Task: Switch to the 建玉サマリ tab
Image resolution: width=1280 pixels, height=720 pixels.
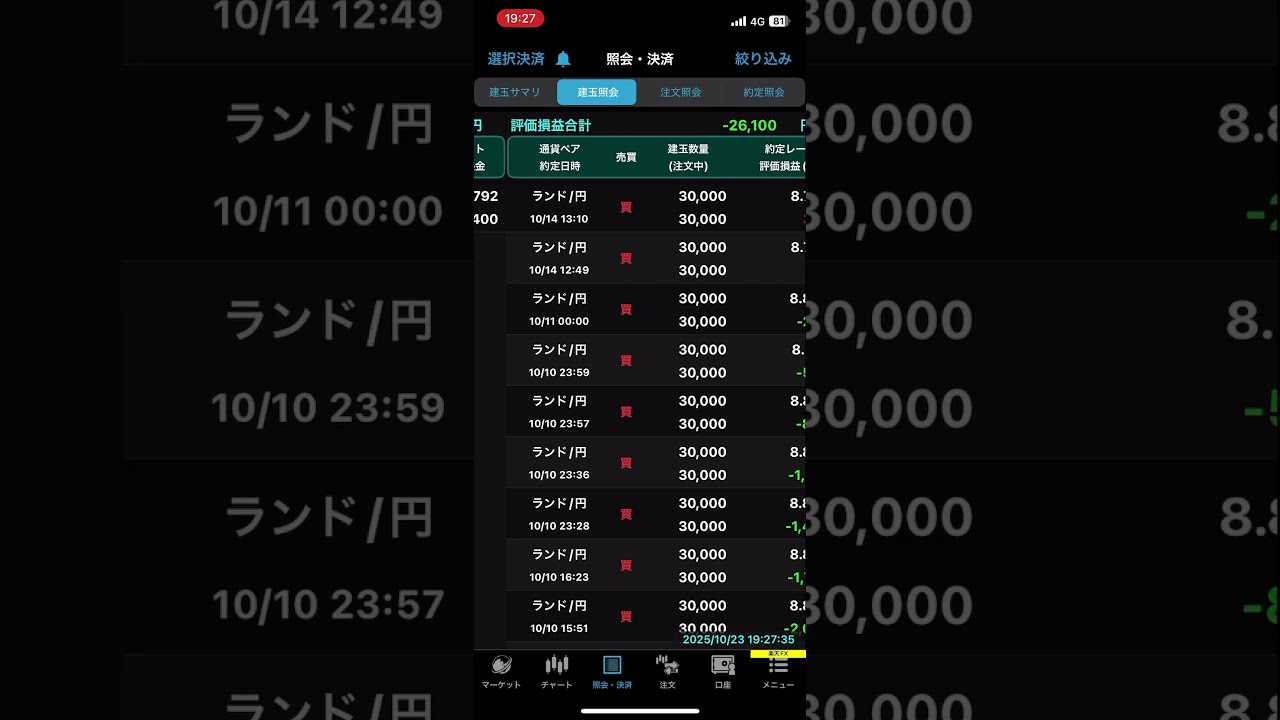Action: tap(515, 92)
